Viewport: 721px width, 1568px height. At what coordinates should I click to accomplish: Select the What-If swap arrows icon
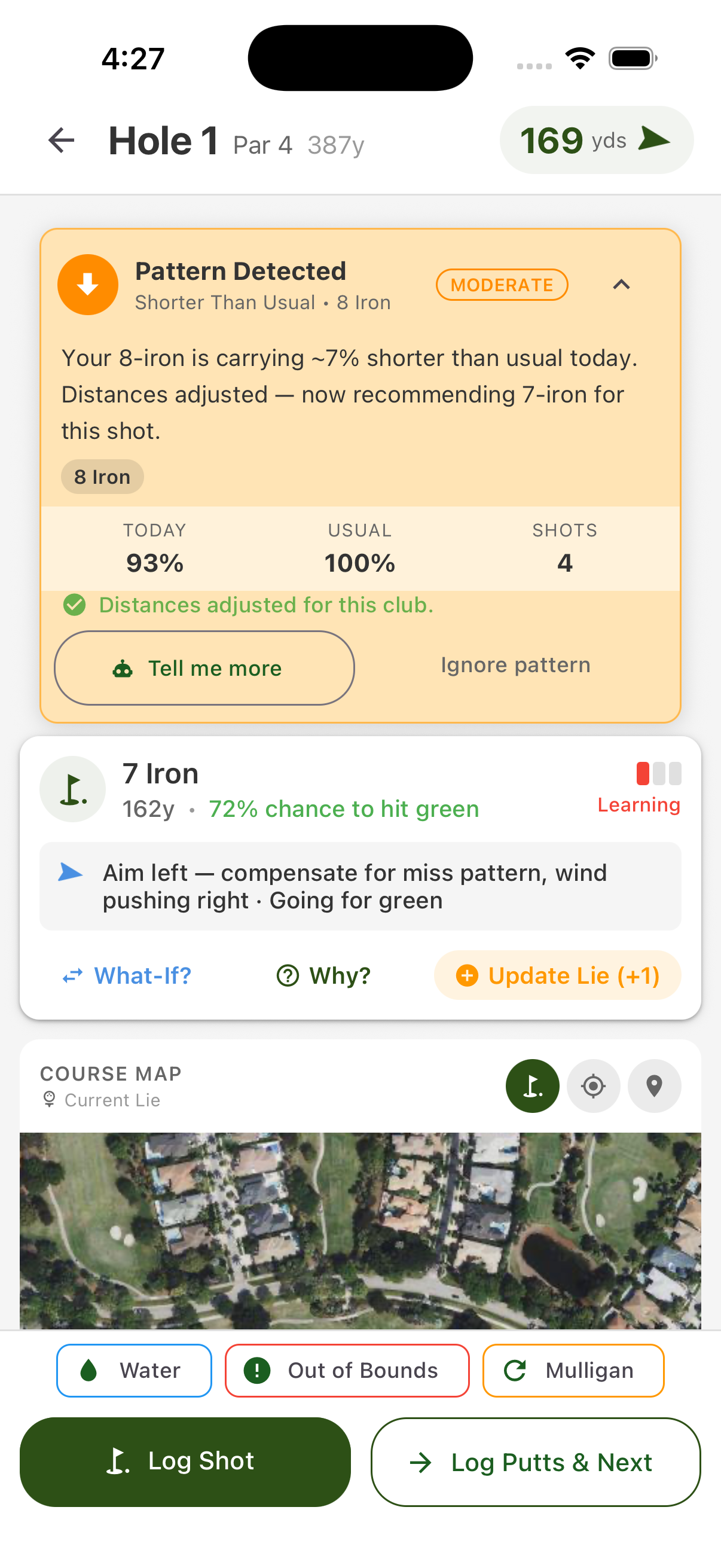72,975
